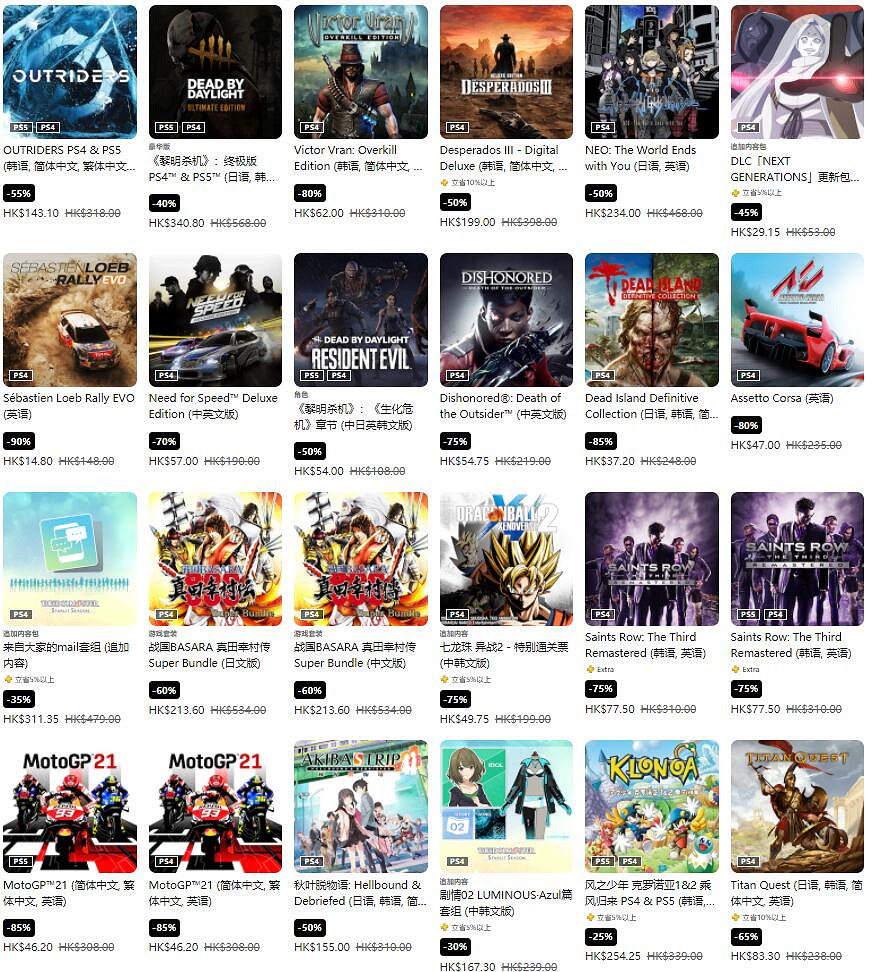Open 来自大家的mail套组 add-on pack

[70, 558]
